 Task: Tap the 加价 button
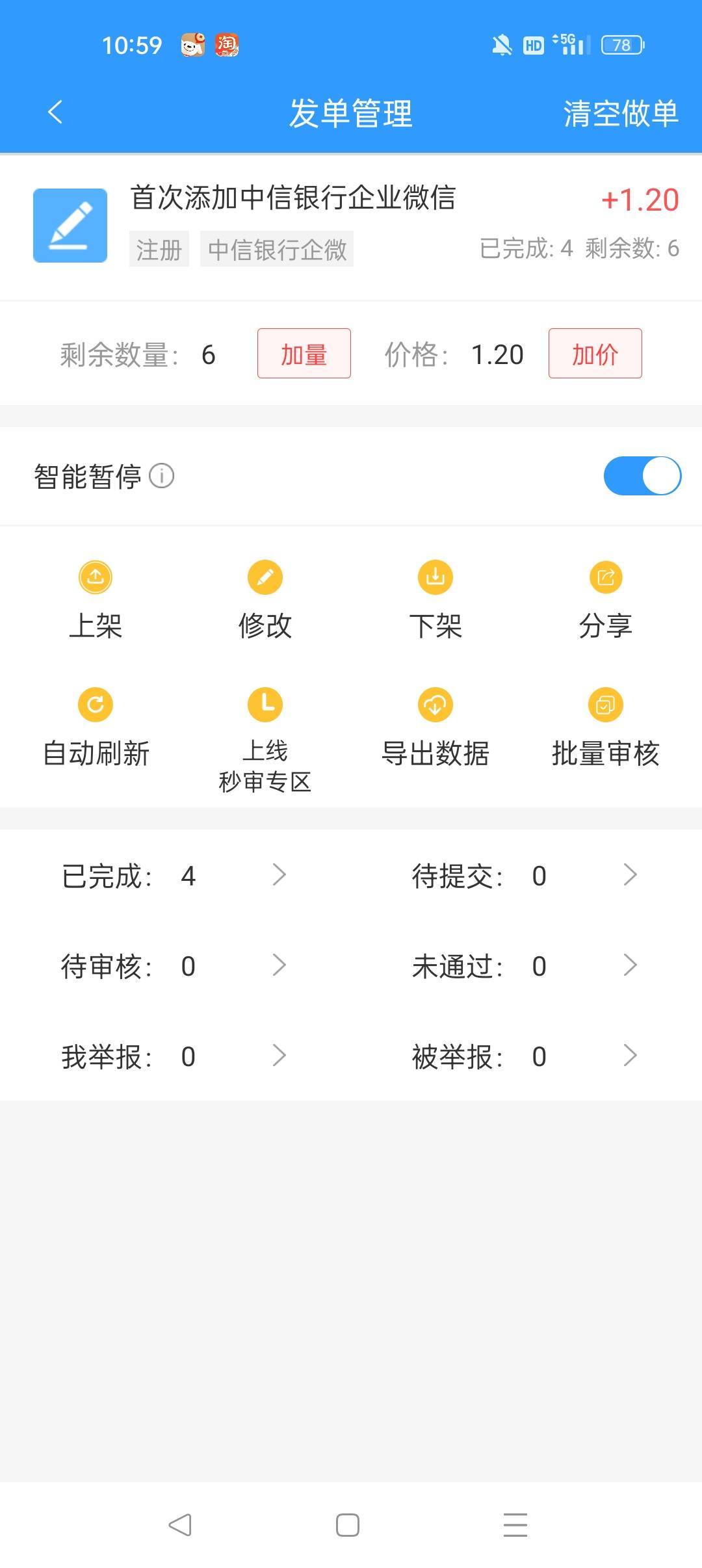tap(595, 354)
